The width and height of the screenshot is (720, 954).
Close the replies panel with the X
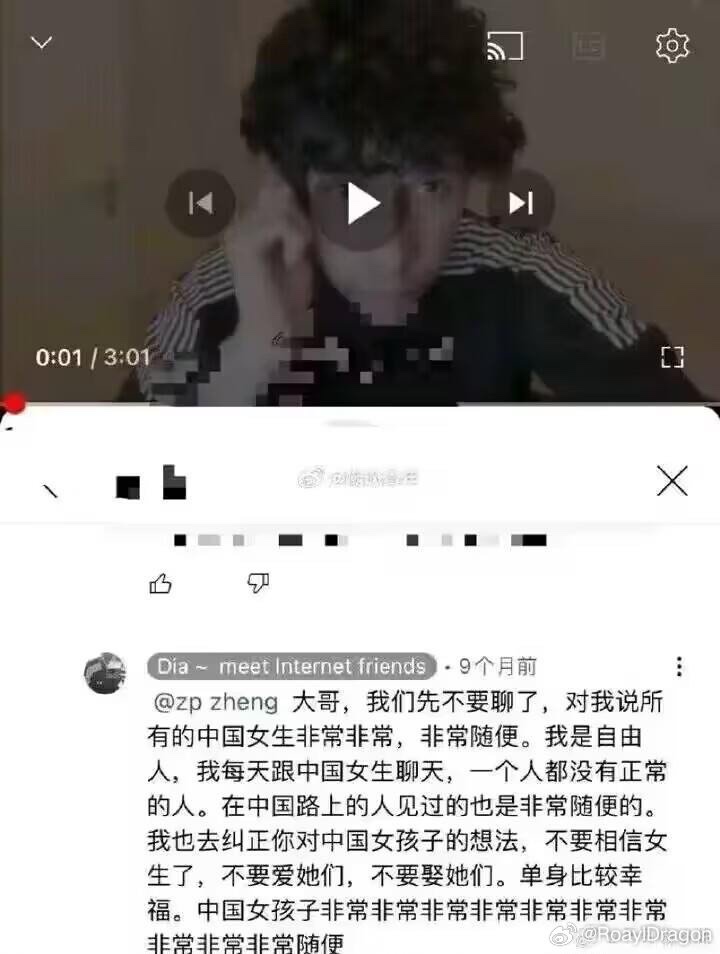pos(672,481)
